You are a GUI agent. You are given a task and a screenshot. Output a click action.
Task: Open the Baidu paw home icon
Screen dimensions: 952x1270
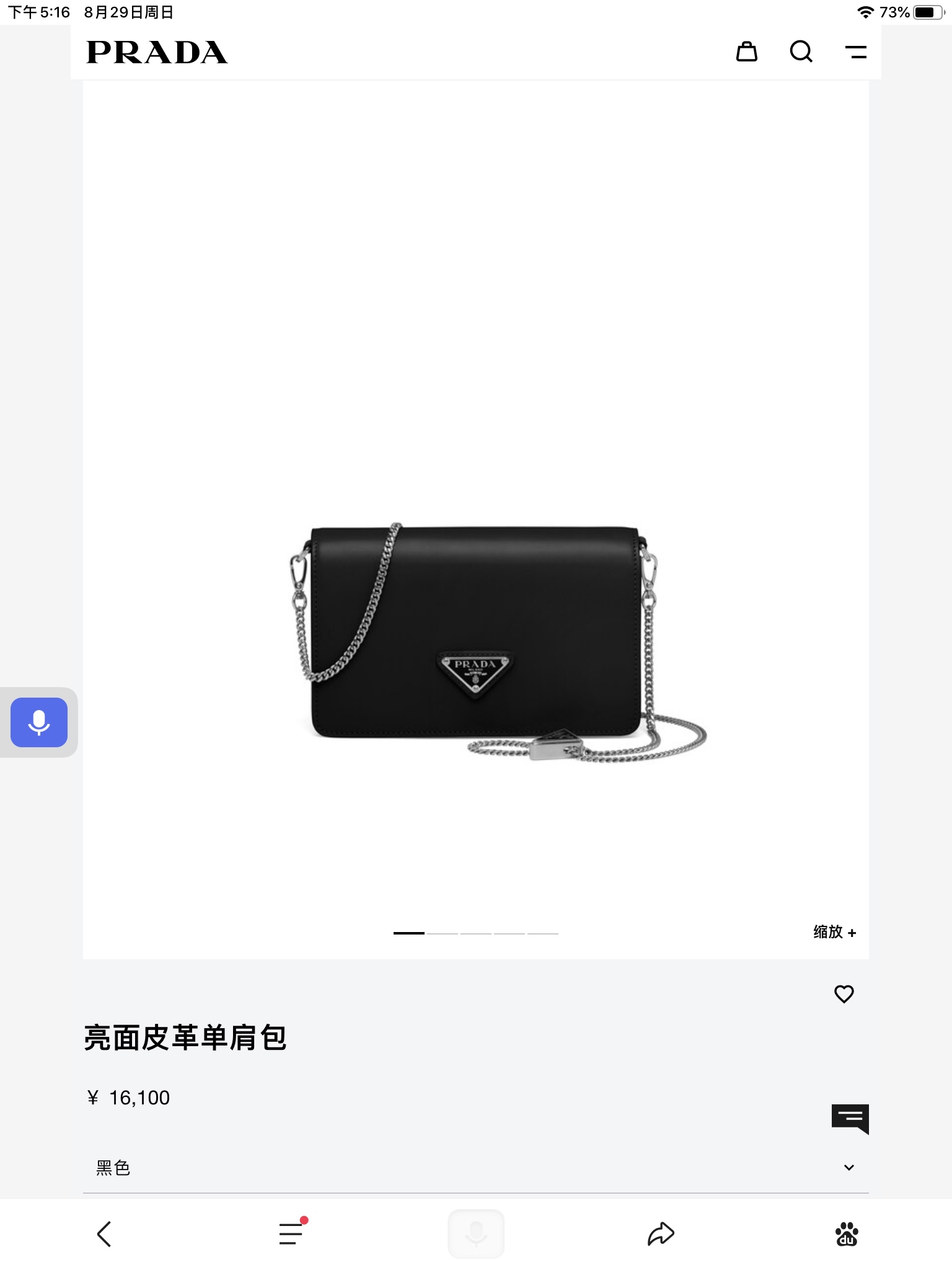point(846,1234)
